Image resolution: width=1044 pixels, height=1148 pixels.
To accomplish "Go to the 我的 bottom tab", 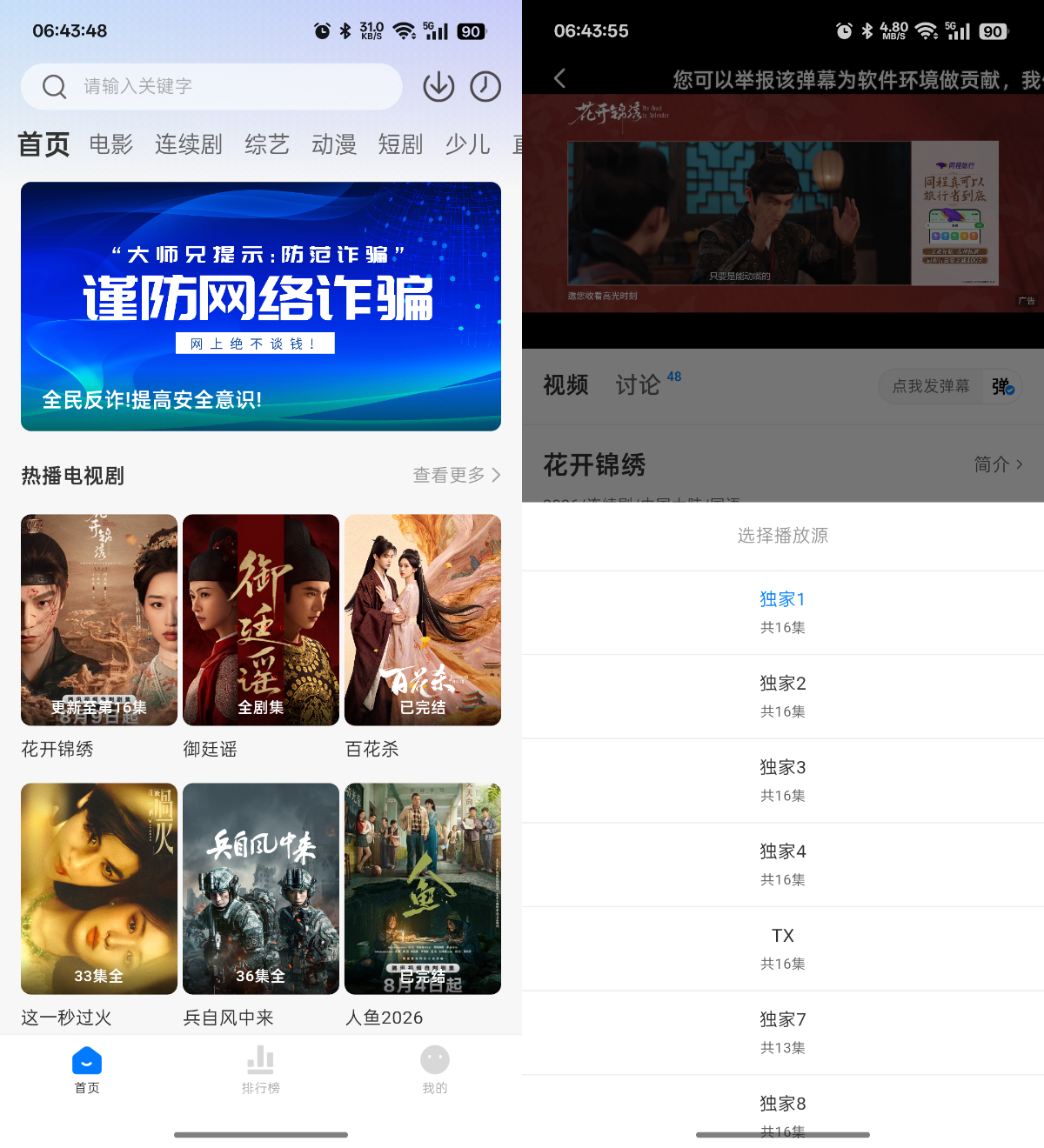I will 435,1071.
